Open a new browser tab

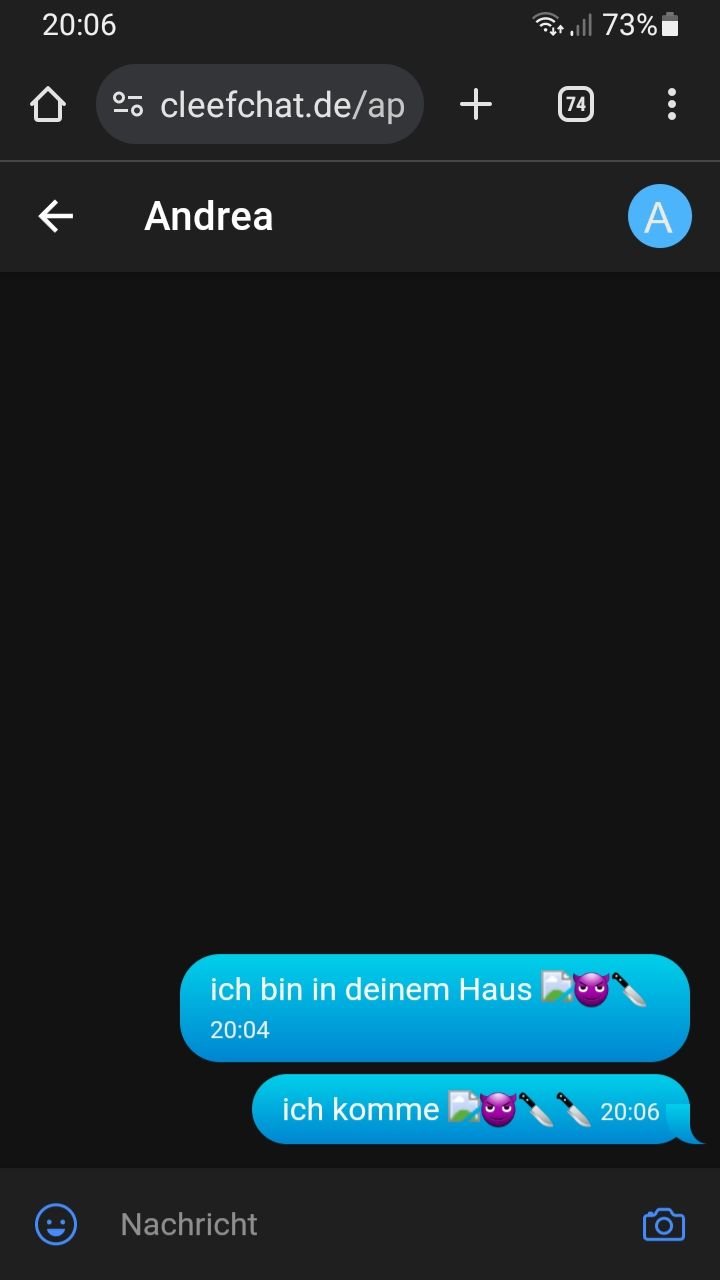tap(476, 104)
